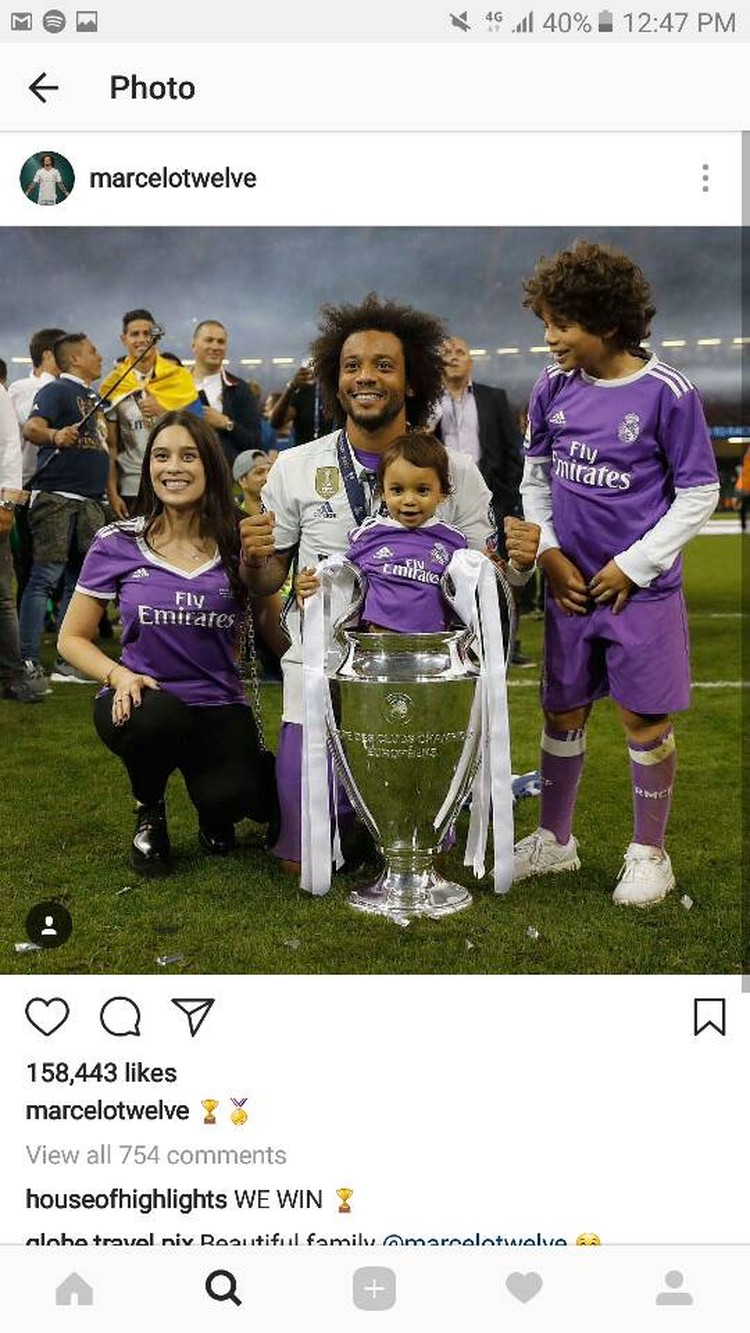Show tagged people on the photo
750x1333 pixels.
[48, 925]
